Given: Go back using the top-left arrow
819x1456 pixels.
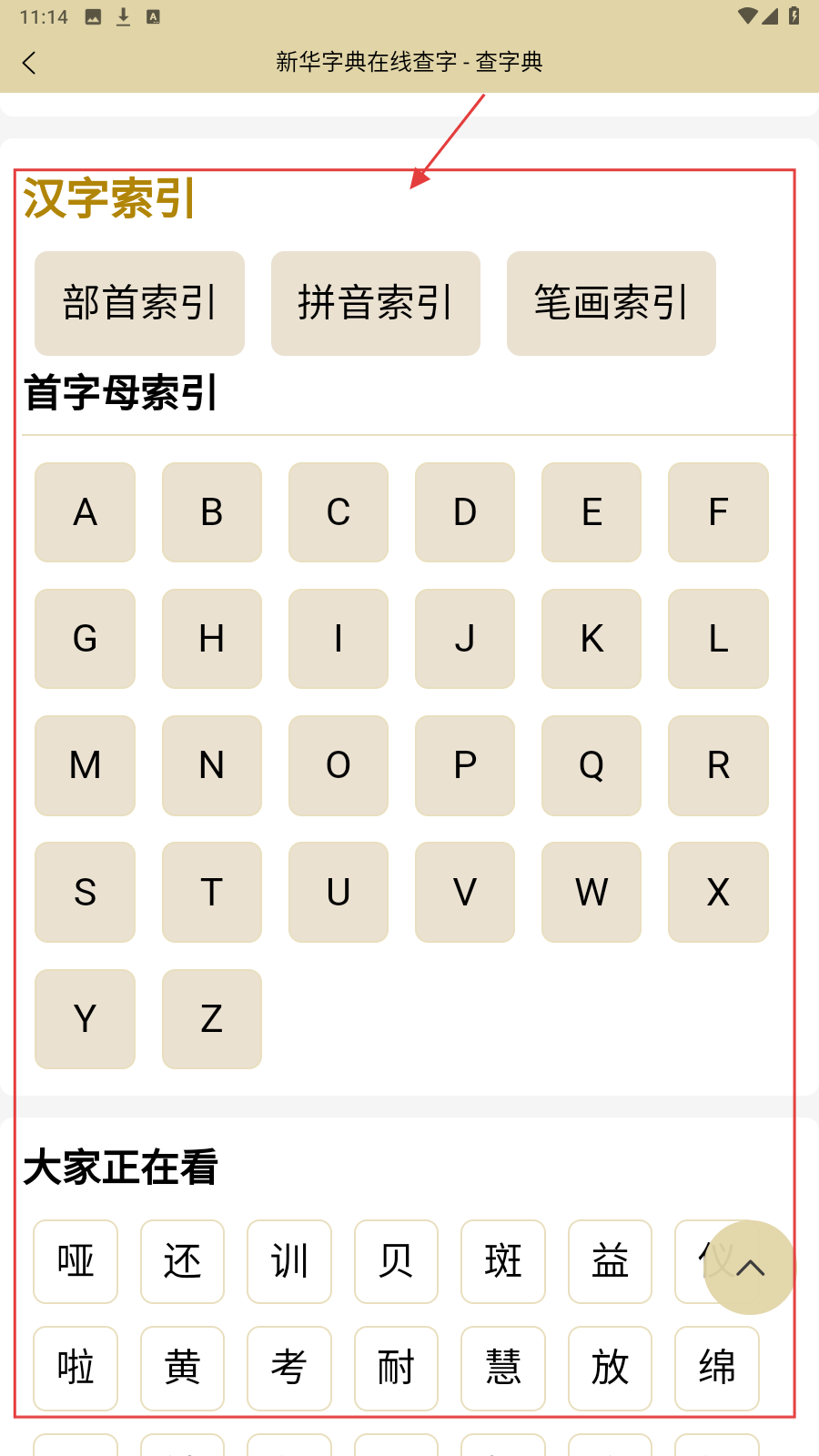Looking at the screenshot, I should coord(29,63).
